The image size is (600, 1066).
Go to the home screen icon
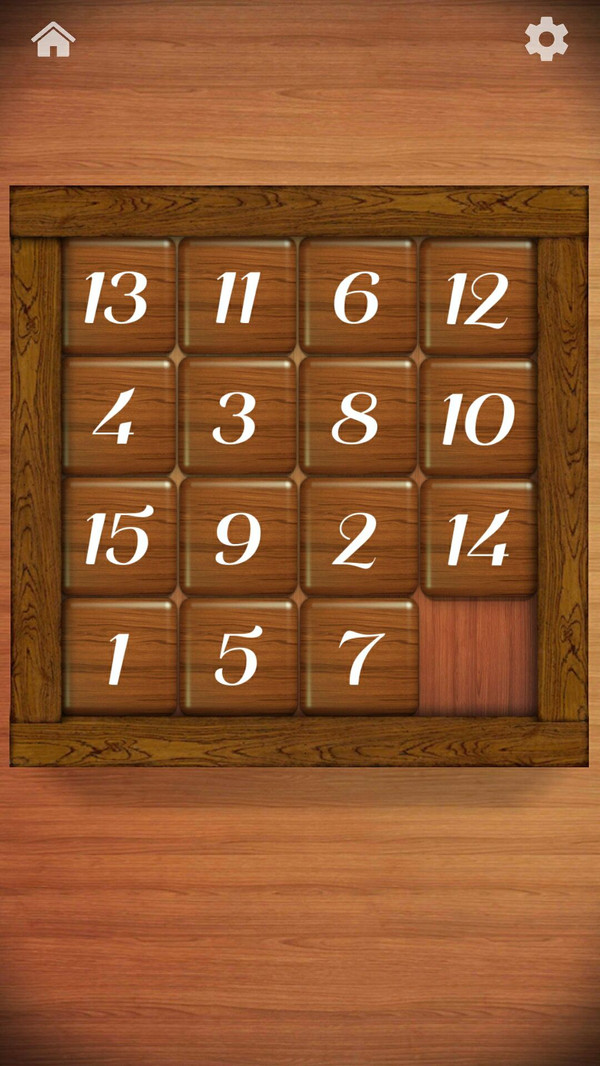coord(53,40)
